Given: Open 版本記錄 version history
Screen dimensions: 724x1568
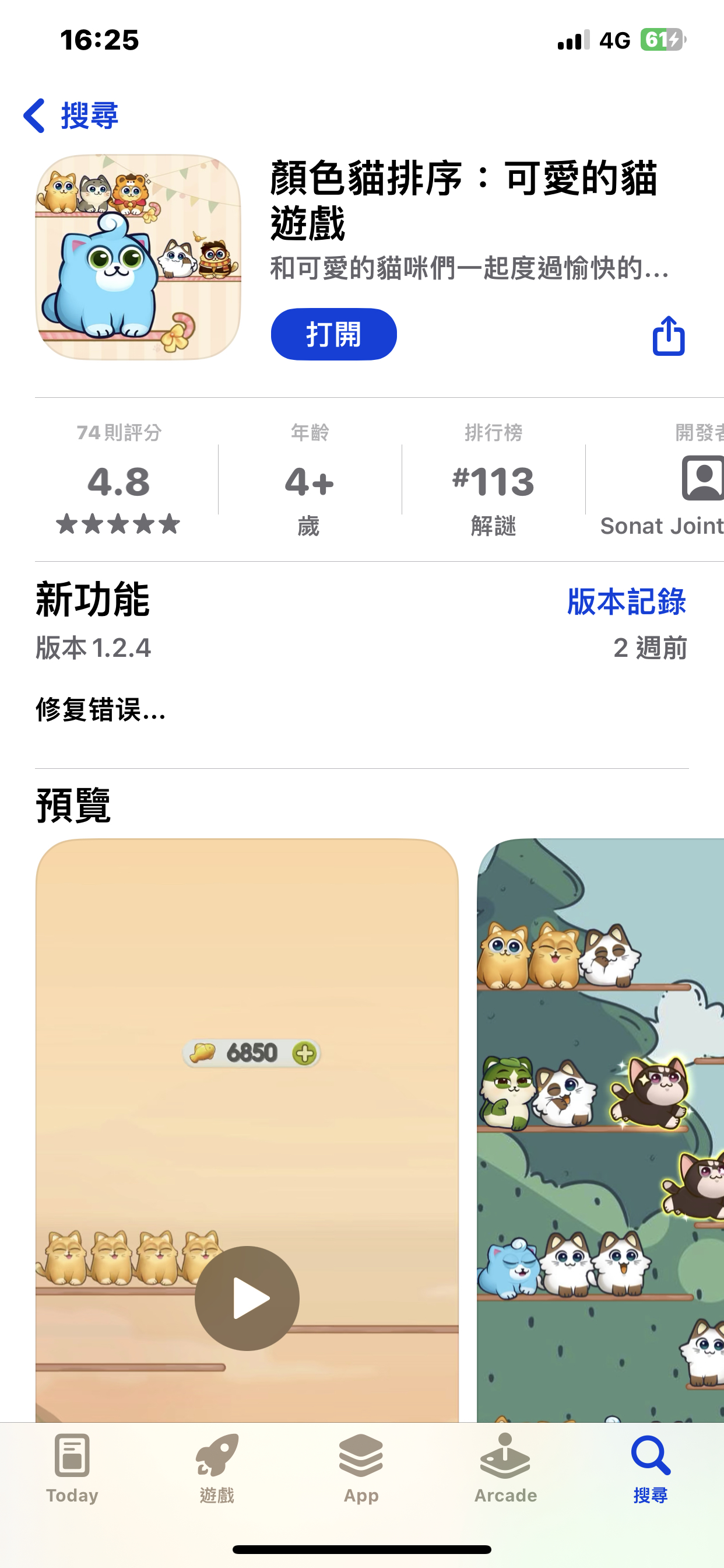Looking at the screenshot, I should pyautogui.click(x=626, y=601).
